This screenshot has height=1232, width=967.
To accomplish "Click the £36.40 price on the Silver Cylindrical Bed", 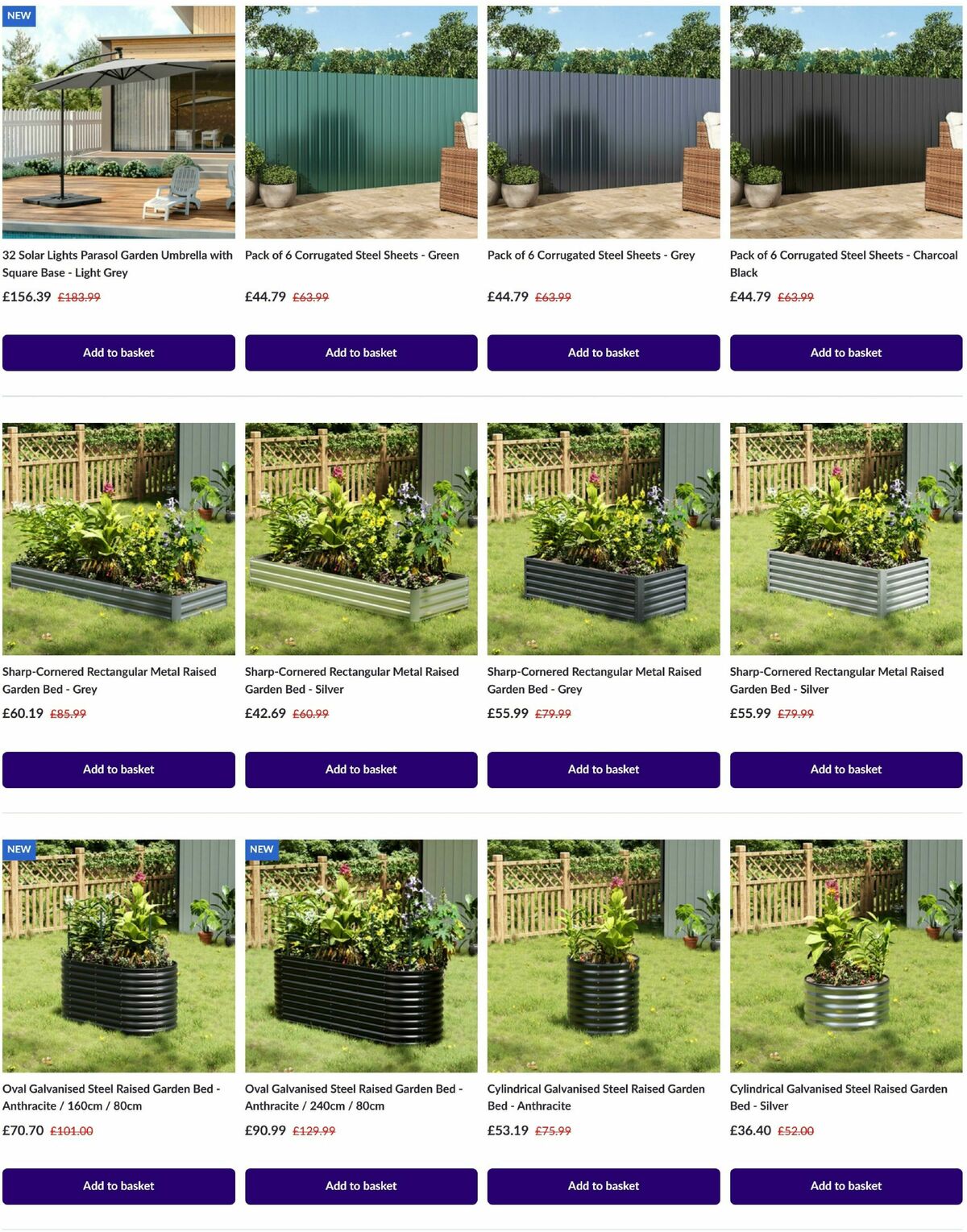I will click(749, 1131).
